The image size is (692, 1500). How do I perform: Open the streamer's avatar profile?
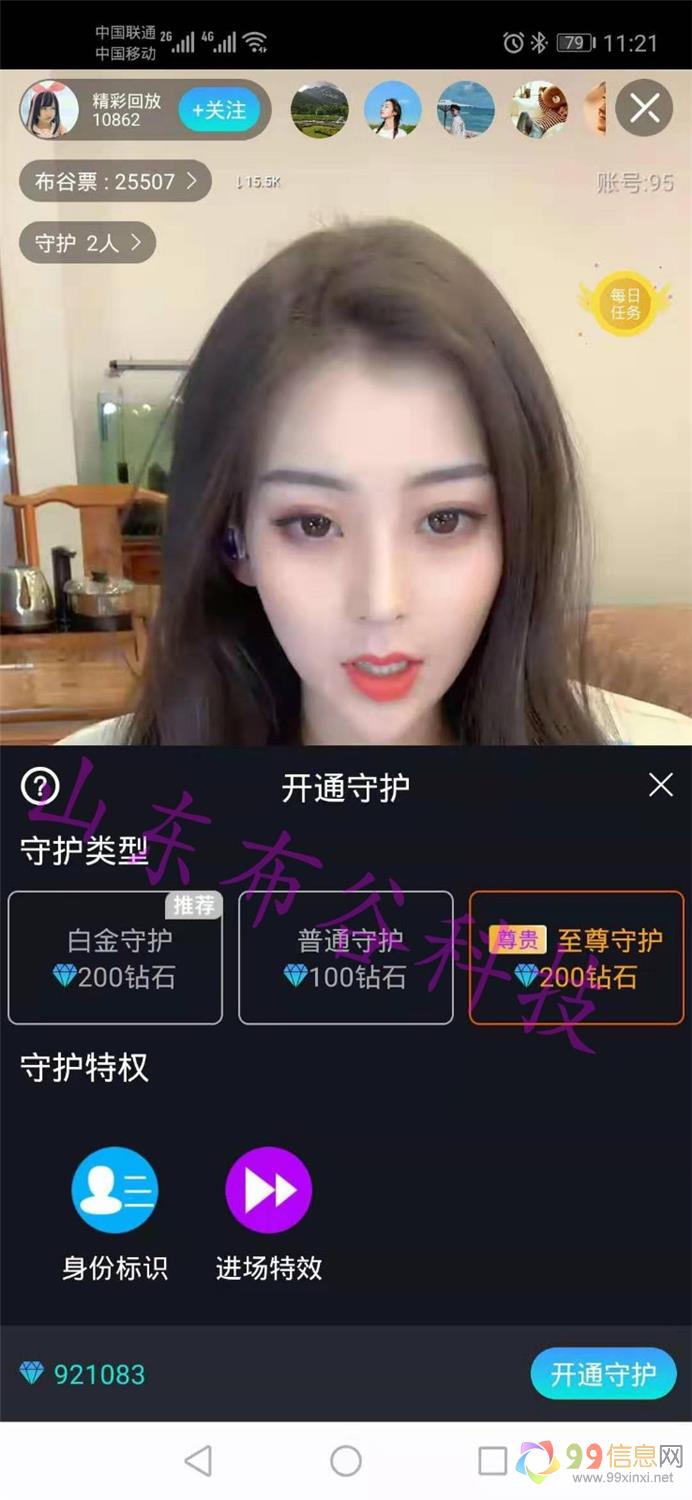49,109
